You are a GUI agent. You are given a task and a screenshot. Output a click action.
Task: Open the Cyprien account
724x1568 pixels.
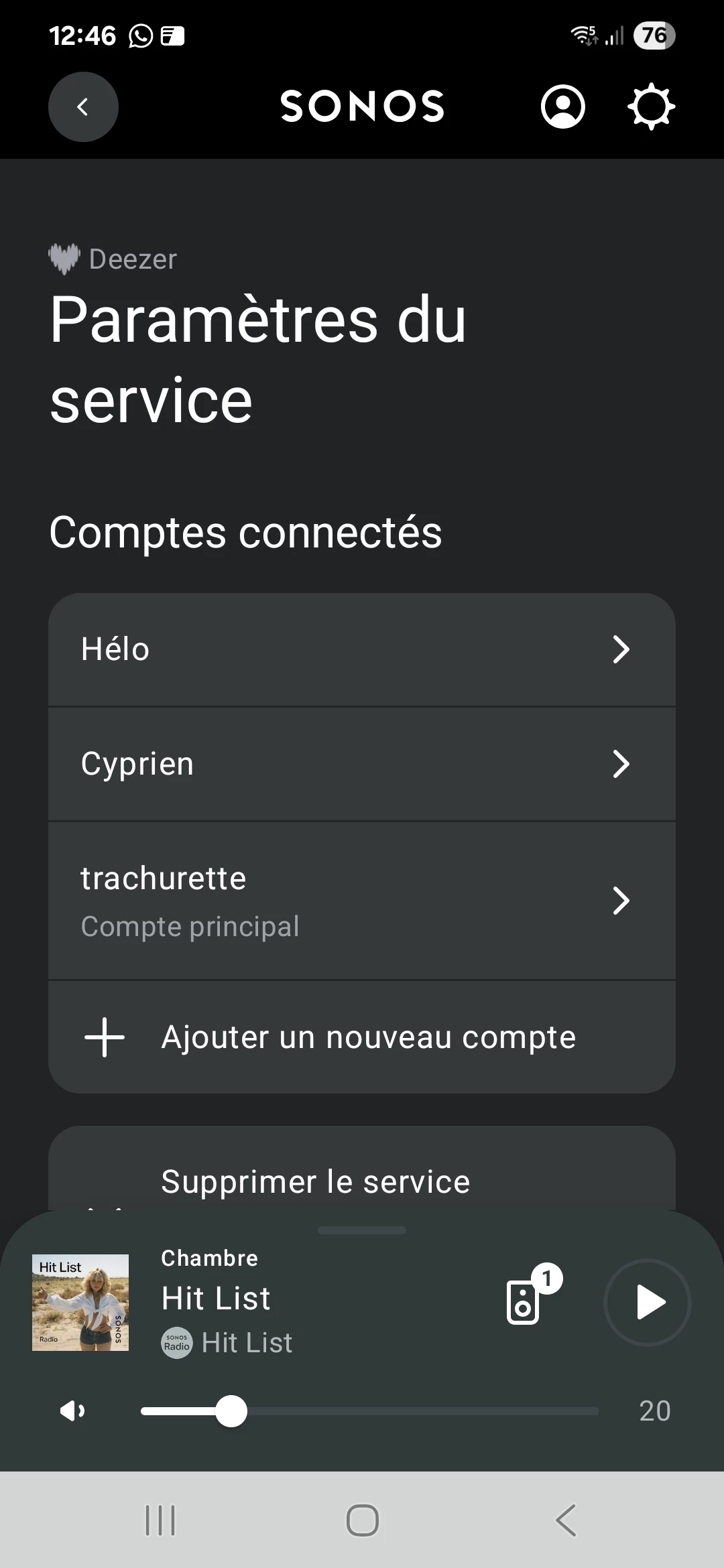click(362, 764)
